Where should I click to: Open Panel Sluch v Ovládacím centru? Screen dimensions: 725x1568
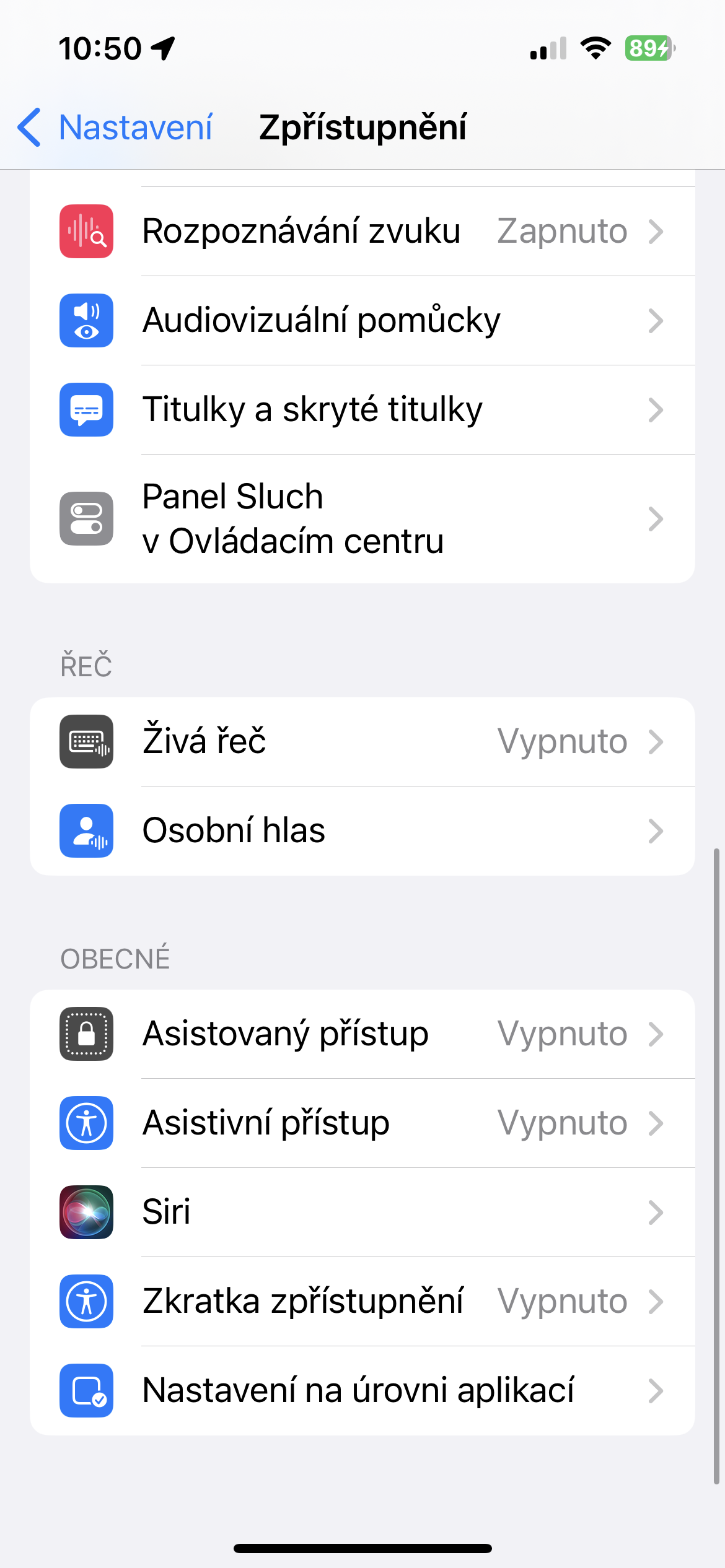[x=362, y=519]
